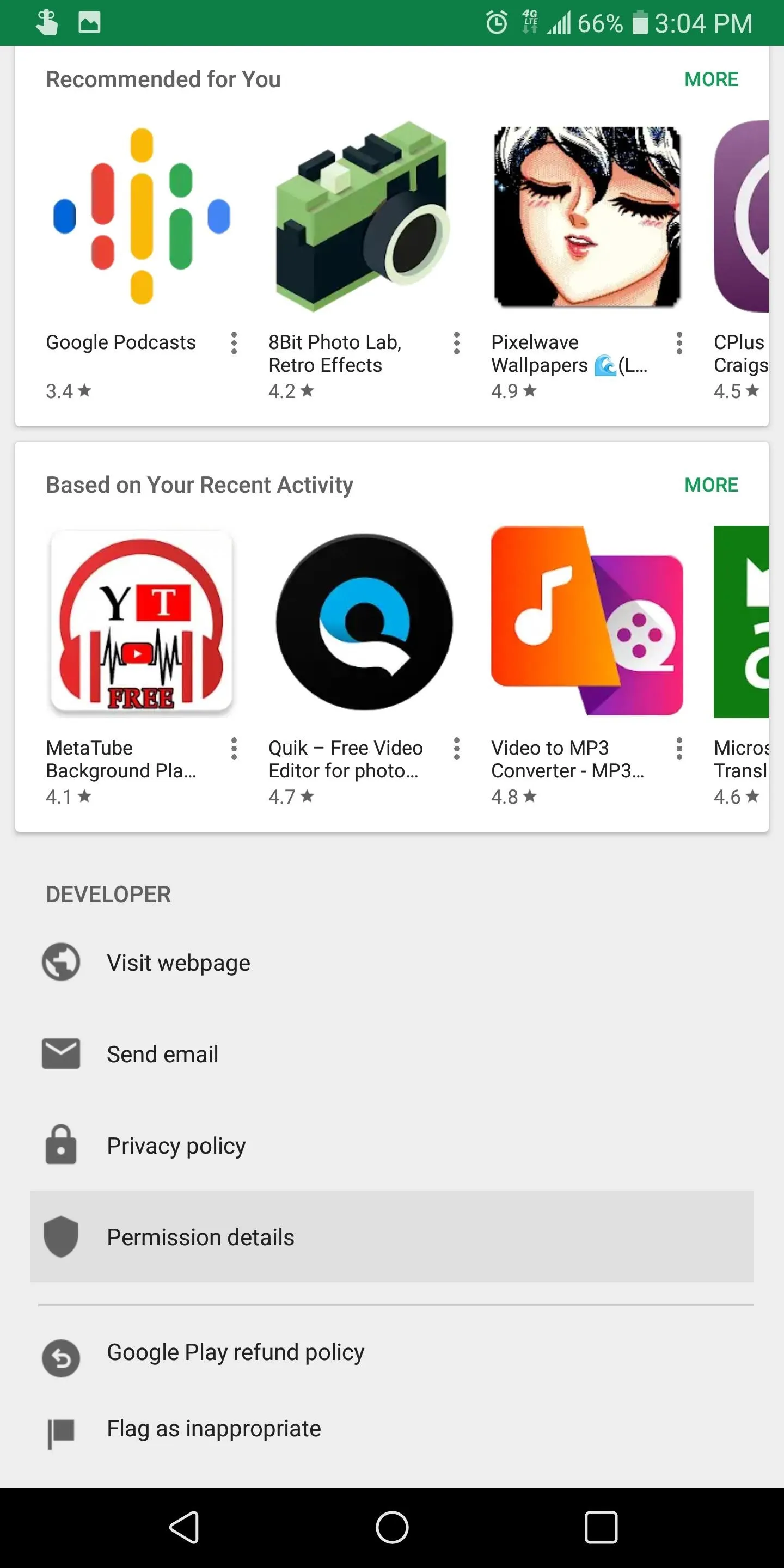Open Google Play refund policy
784x1568 pixels.
tap(392, 1352)
